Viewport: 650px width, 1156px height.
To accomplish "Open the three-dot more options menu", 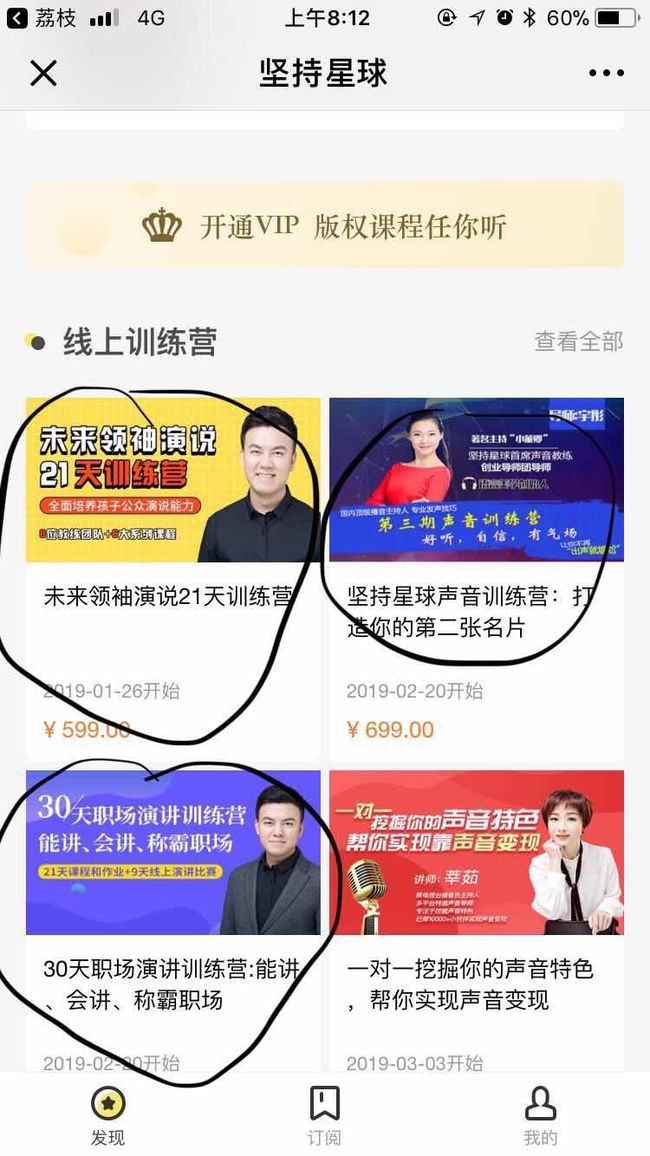I will [x=606, y=73].
